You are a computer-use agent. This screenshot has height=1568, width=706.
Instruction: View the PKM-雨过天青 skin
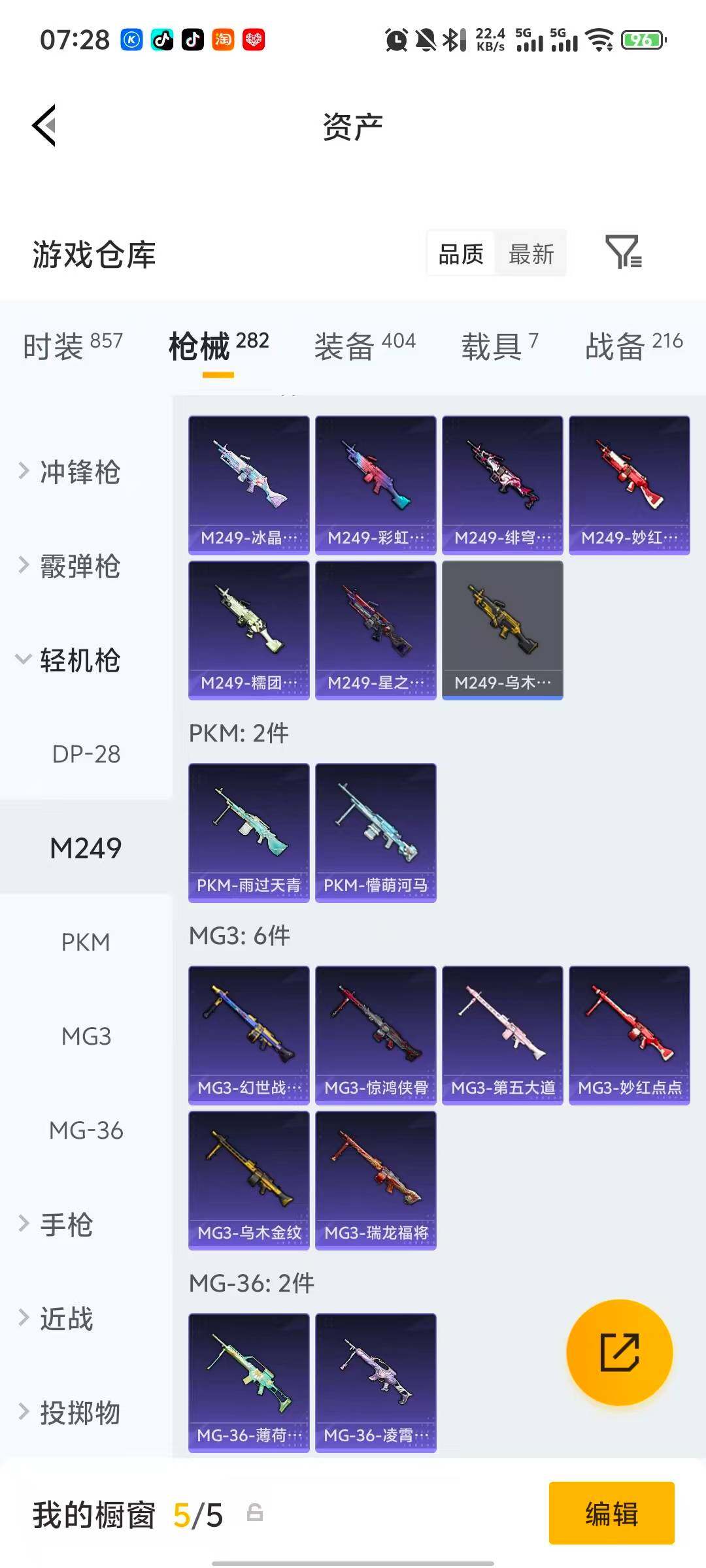tap(248, 832)
